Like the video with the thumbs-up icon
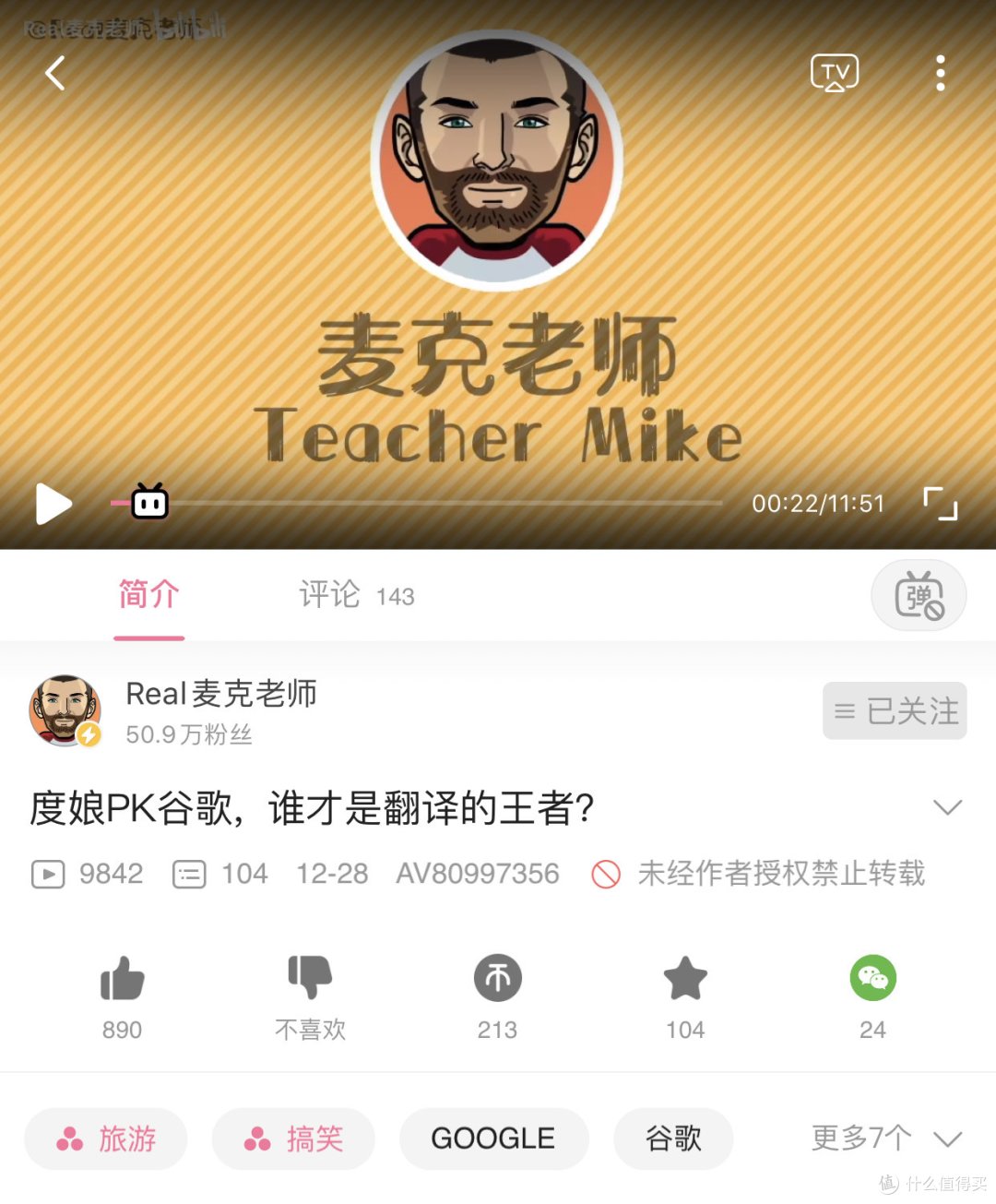The image size is (996, 1204). click(121, 978)
